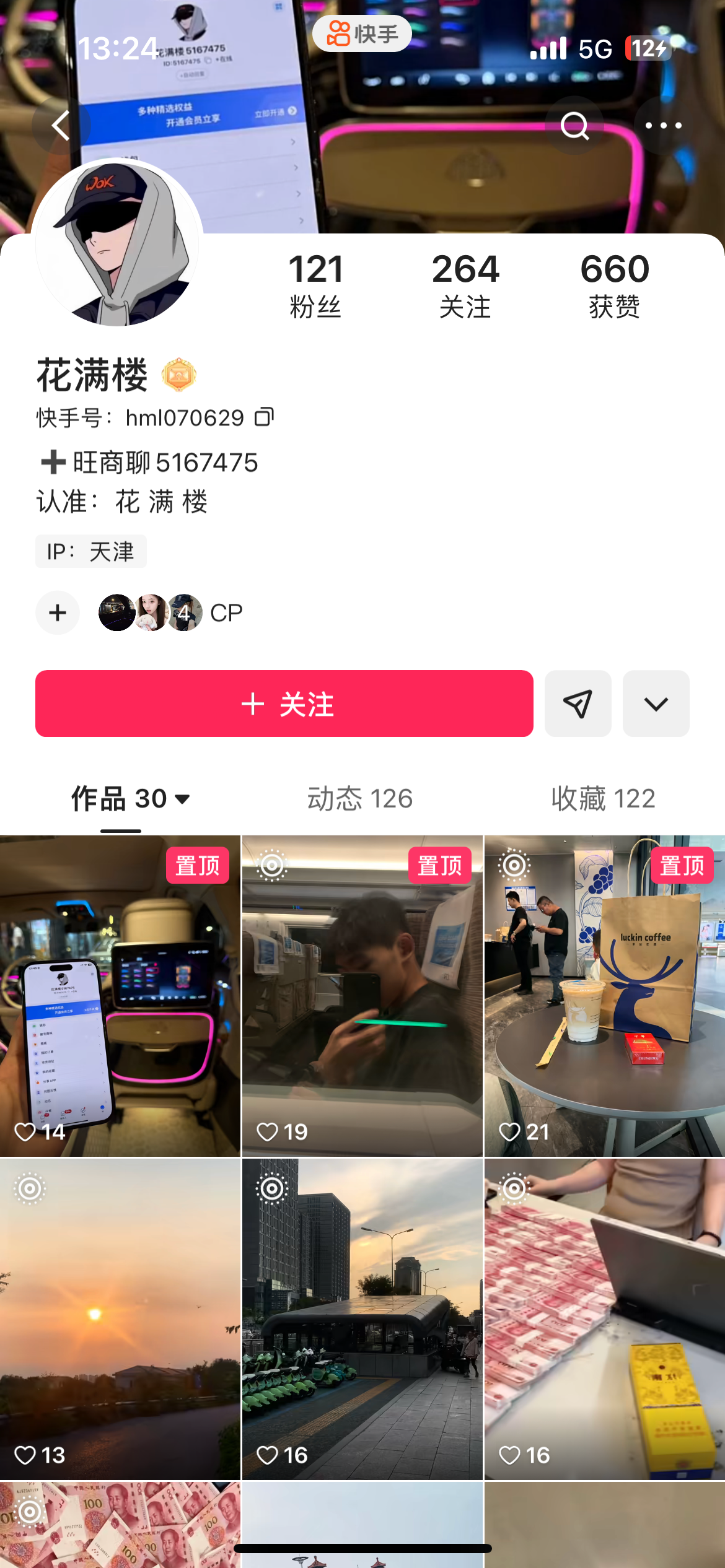
Task: Open the 121 粉丝 followers list
Action: (315, 285)
